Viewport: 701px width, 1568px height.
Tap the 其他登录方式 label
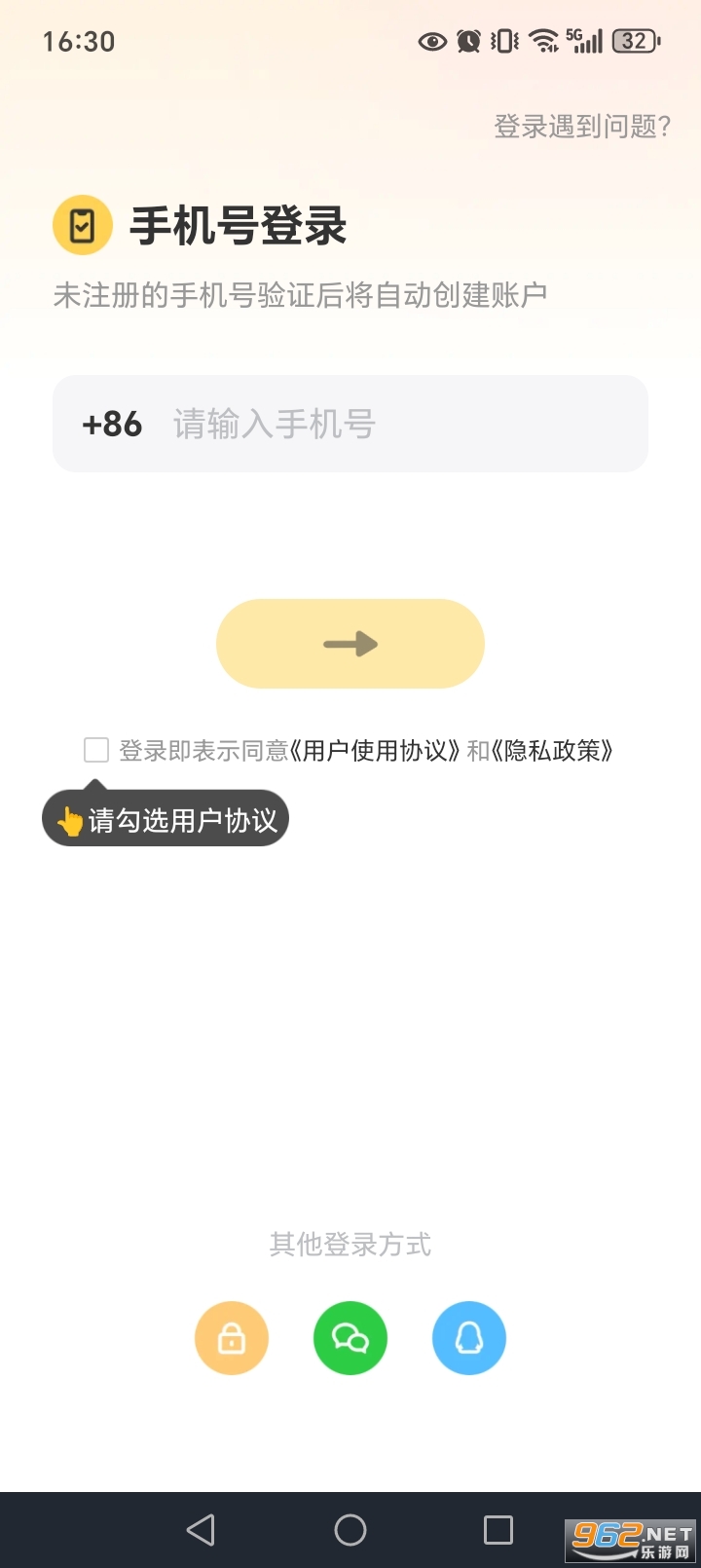click(350, 1245)
